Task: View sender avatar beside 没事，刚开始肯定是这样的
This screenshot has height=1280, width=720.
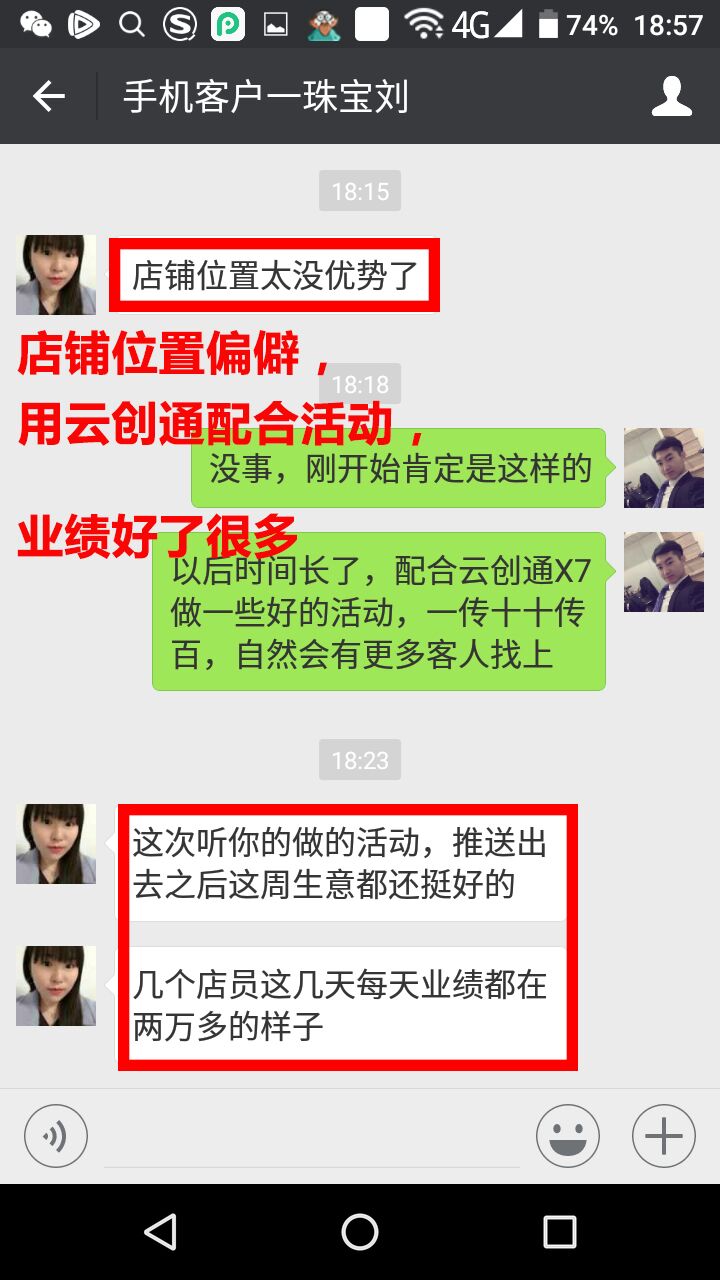Action: point(663,468)
